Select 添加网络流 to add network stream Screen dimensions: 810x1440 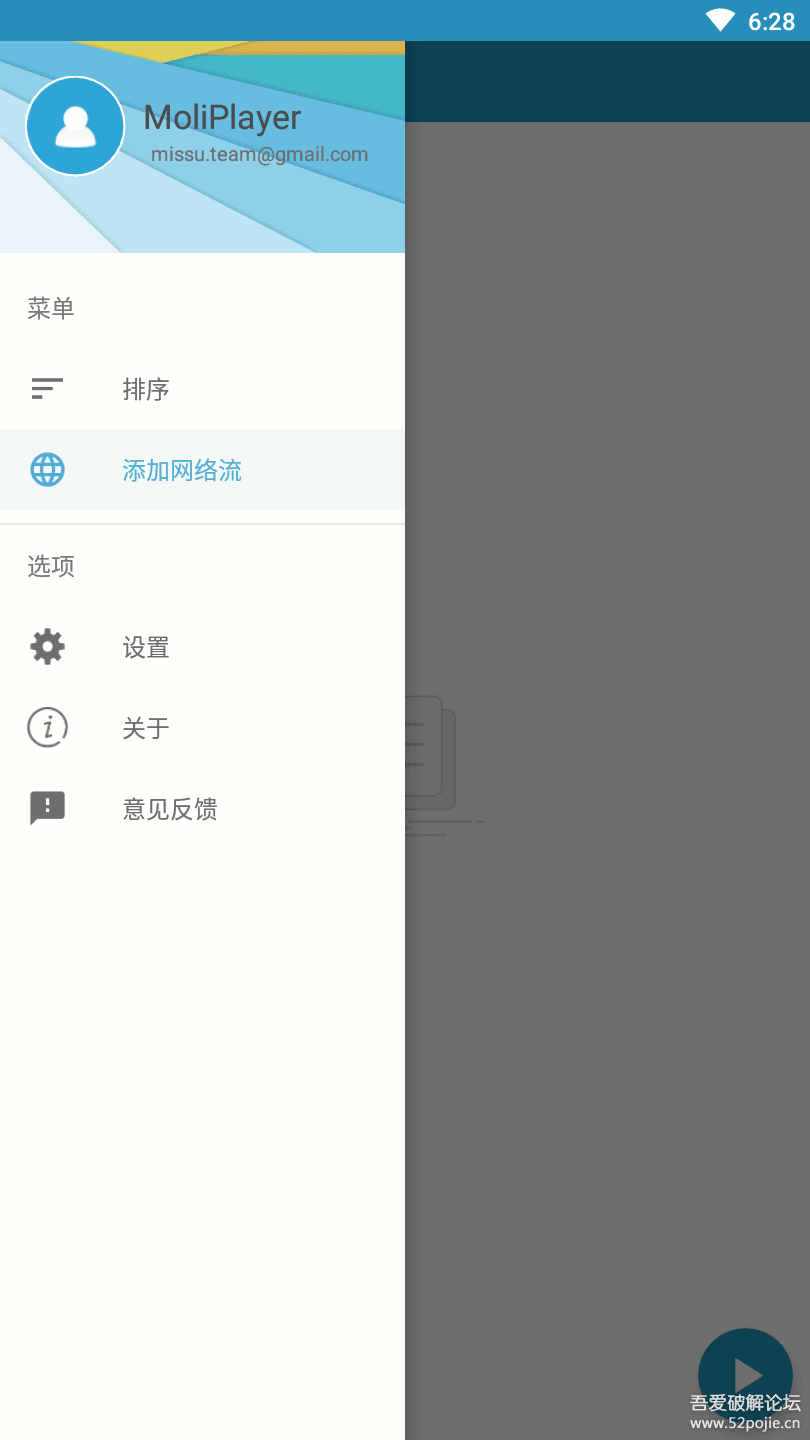pyautogui.click(x=182, y=470)
